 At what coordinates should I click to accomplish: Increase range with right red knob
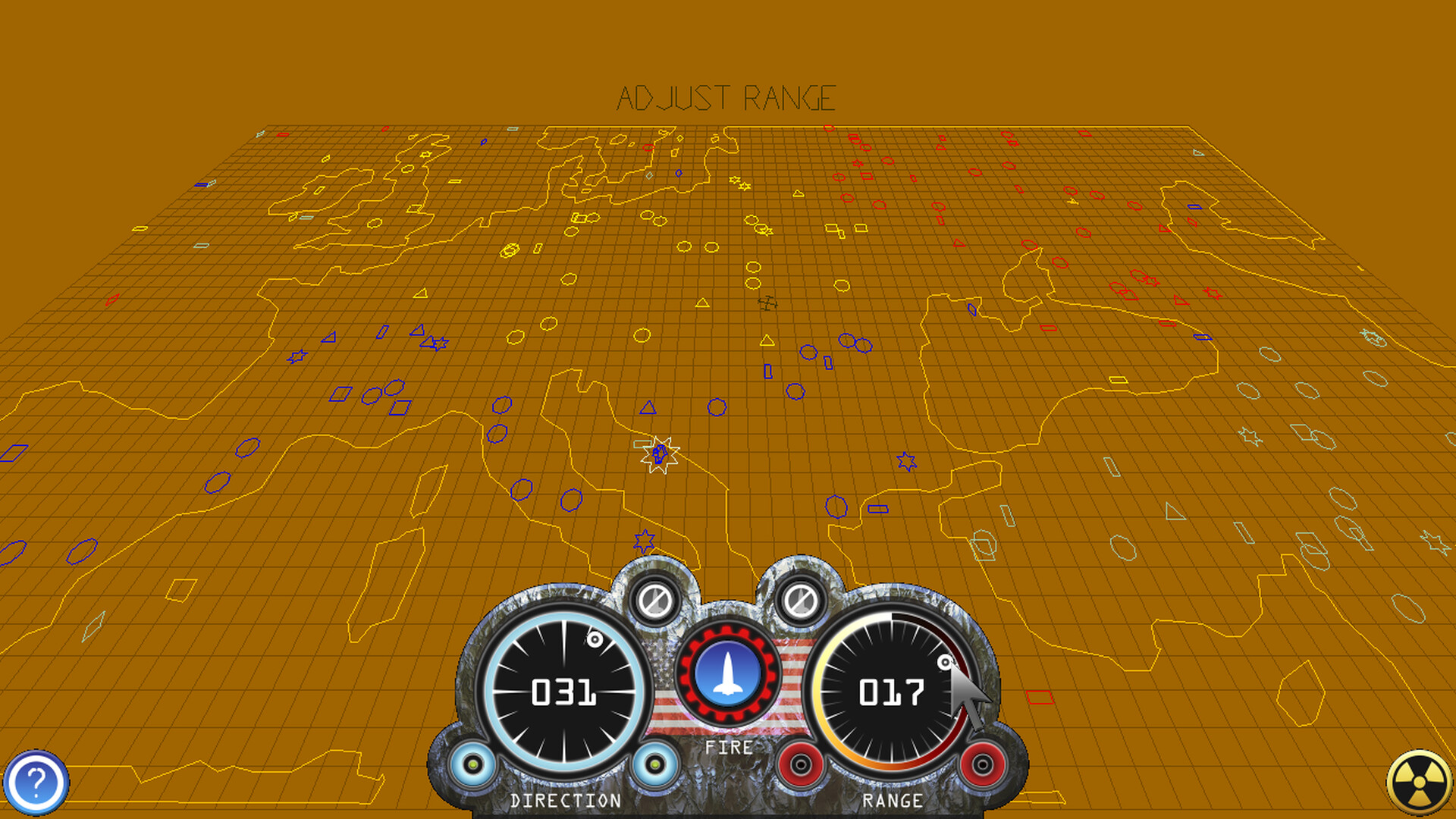[x=982, y=764]
